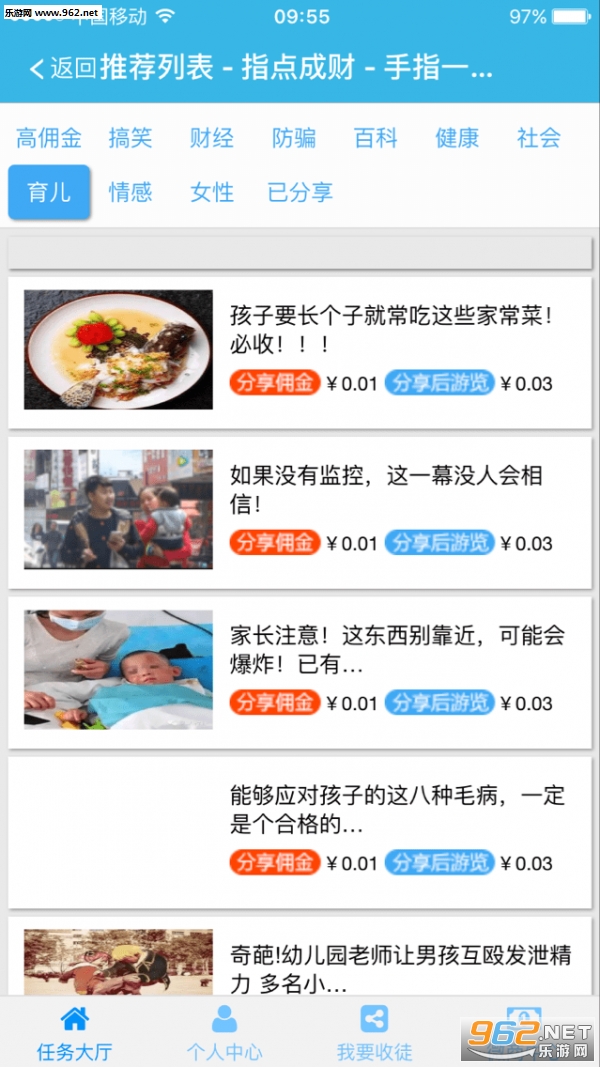Read the article 家长注意！这东西别靠近
The image size is (600, 1067).
click(x=397, y=649)
